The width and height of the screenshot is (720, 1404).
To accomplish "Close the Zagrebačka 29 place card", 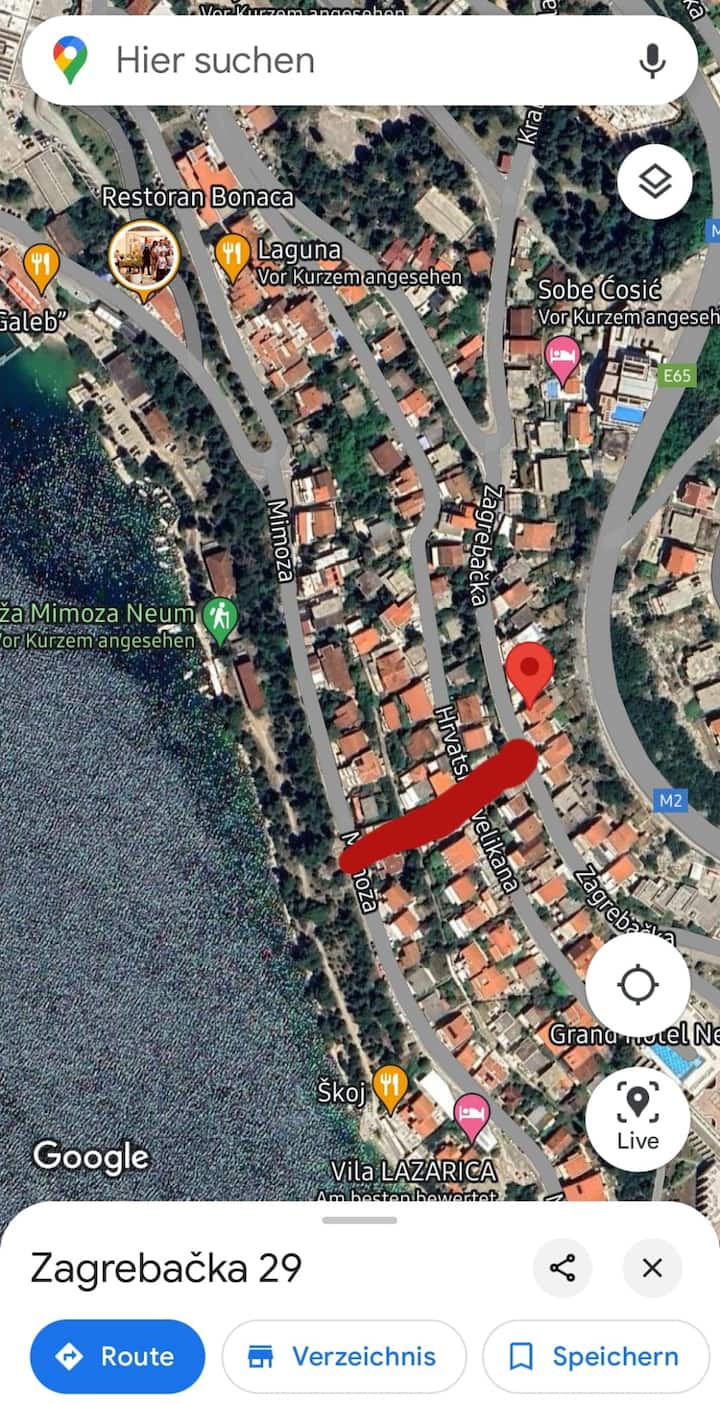I will tap(652, 1269).
